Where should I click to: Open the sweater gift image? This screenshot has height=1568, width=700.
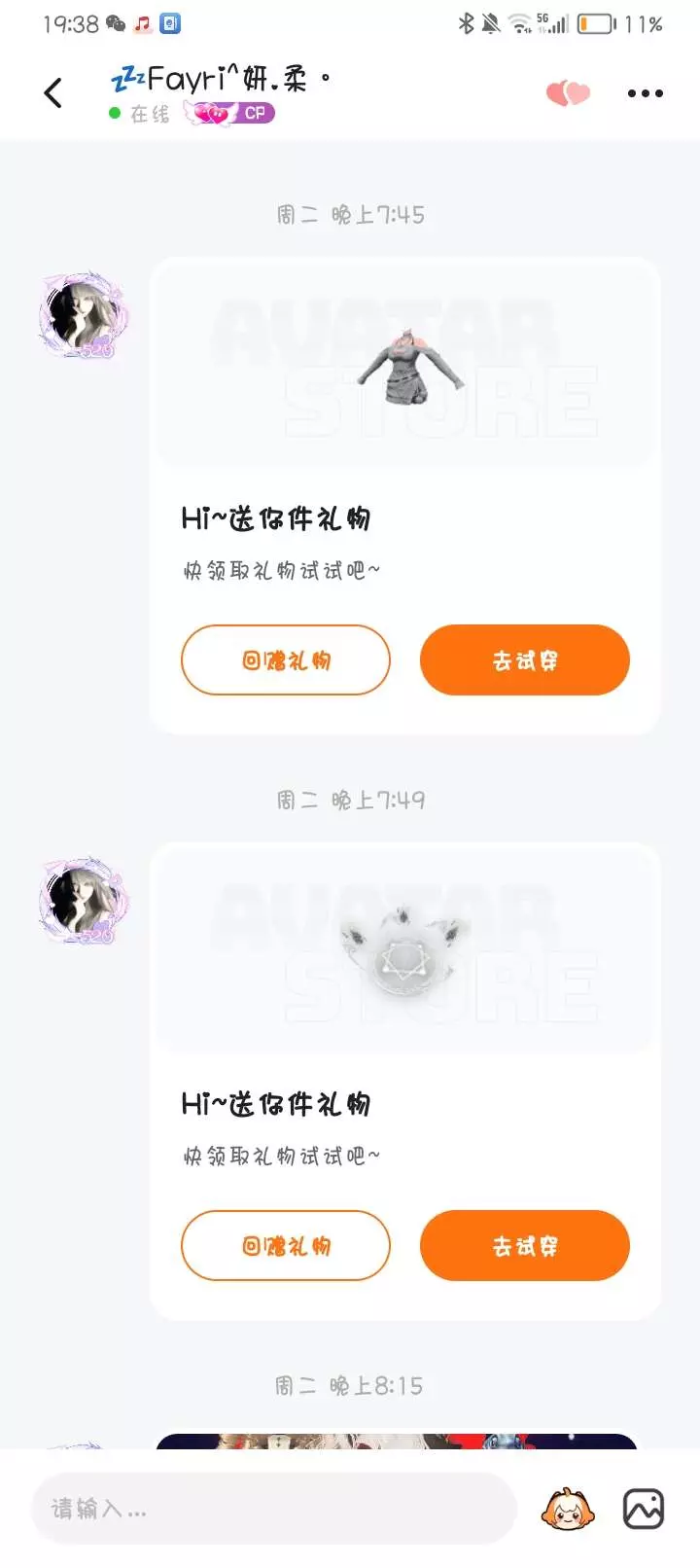tap(405, 364)
